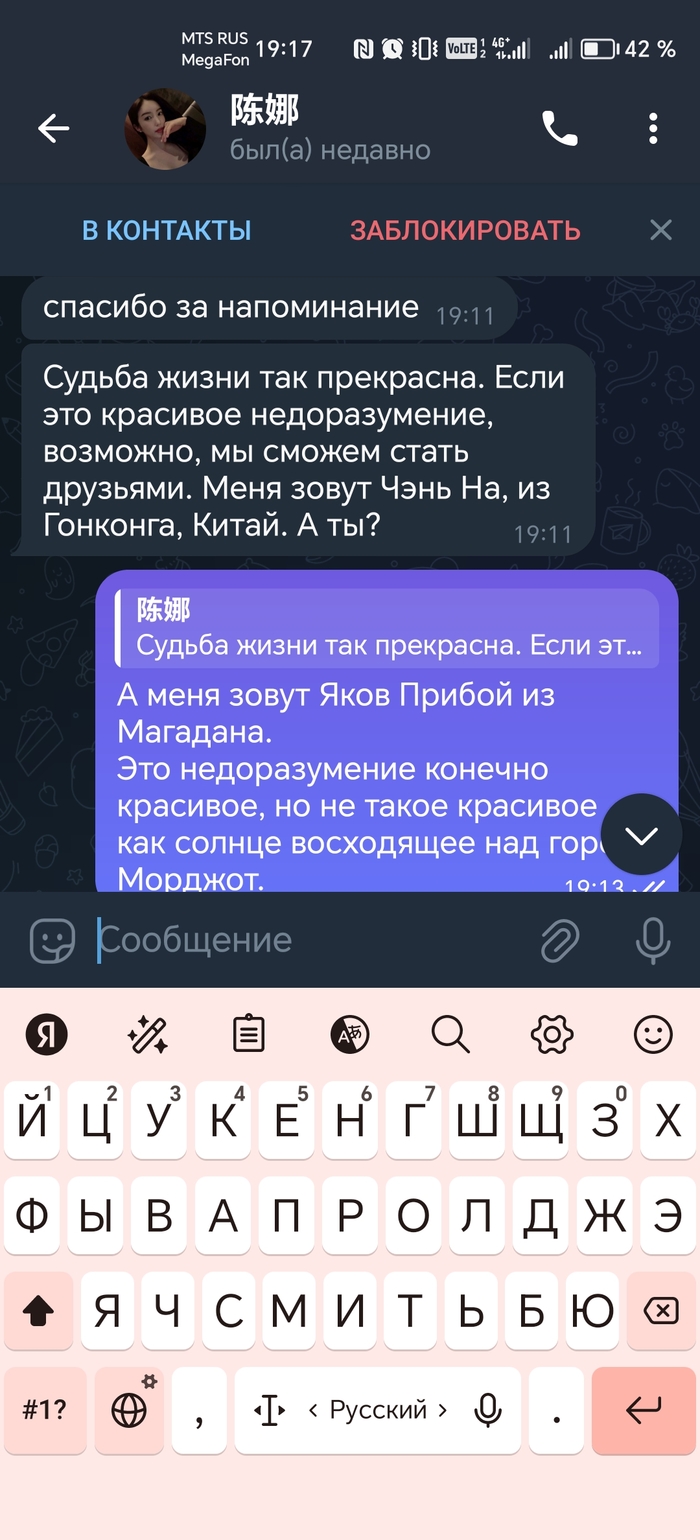Block user with ЗАБЛОКИРОВАТЬ
Viewport: 700px width, 1540px height.
coord(465,231)
